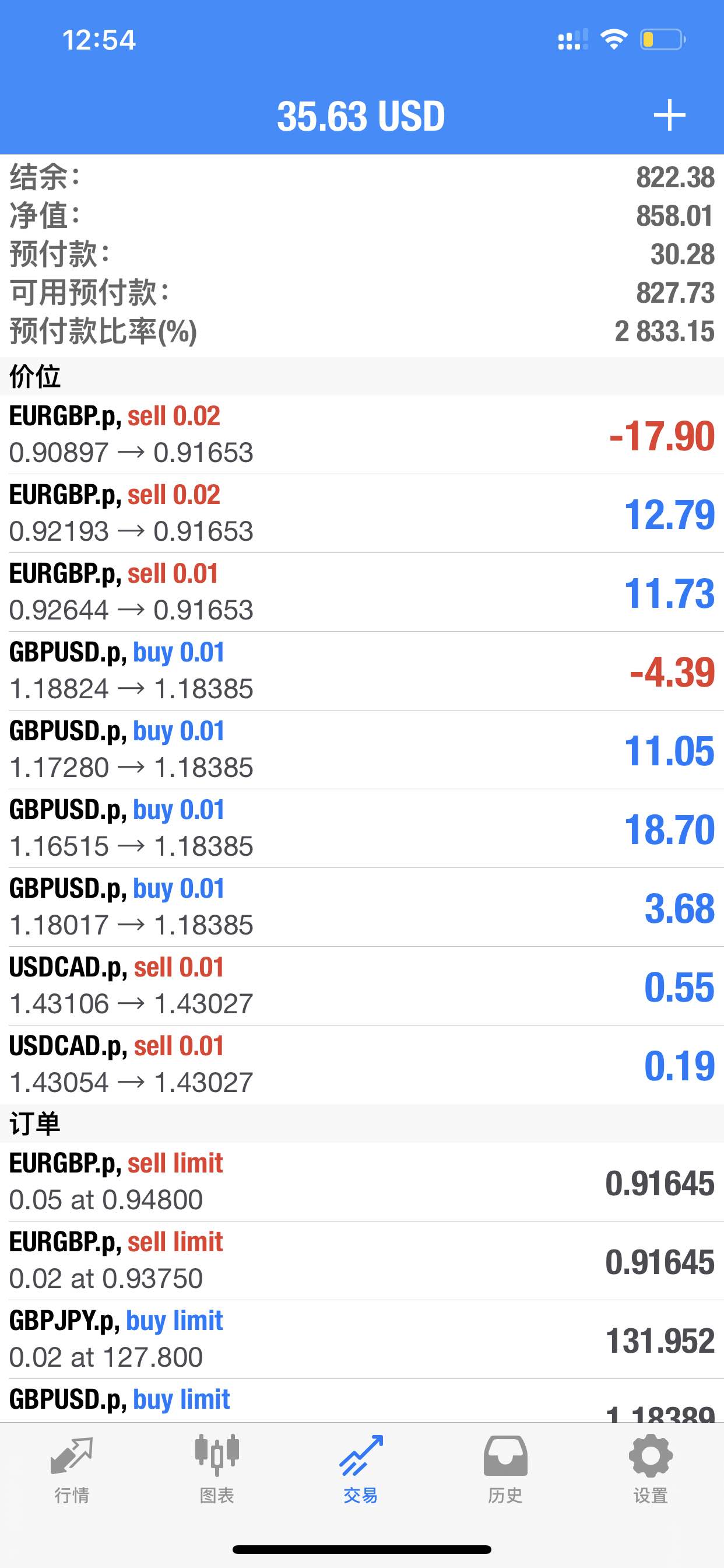Select GBPUSD.p position with 11.05 profit
The width and height of the screenshot is (724, 1568).
362,750
